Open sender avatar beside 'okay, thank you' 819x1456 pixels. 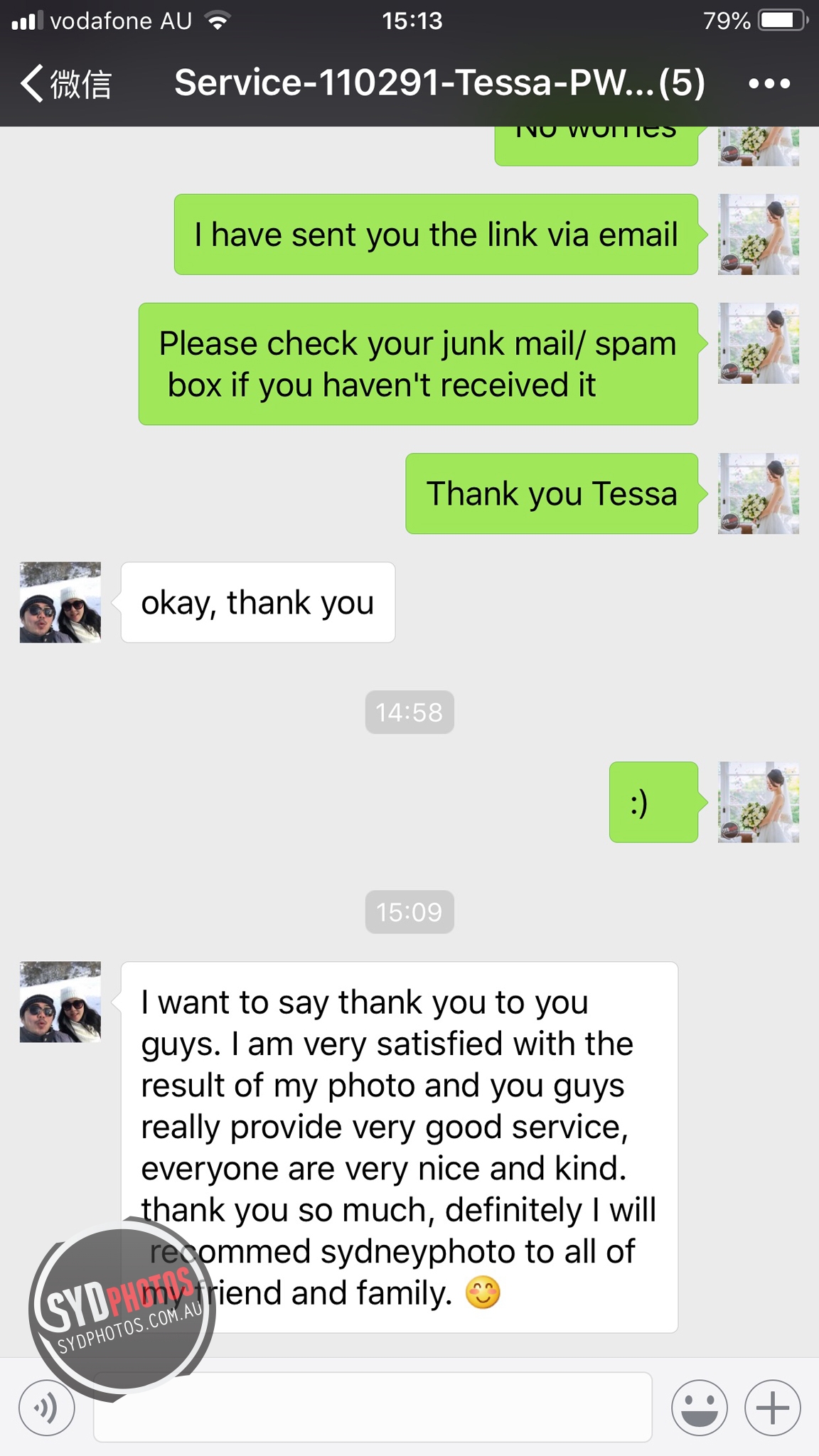coord(60,603)
